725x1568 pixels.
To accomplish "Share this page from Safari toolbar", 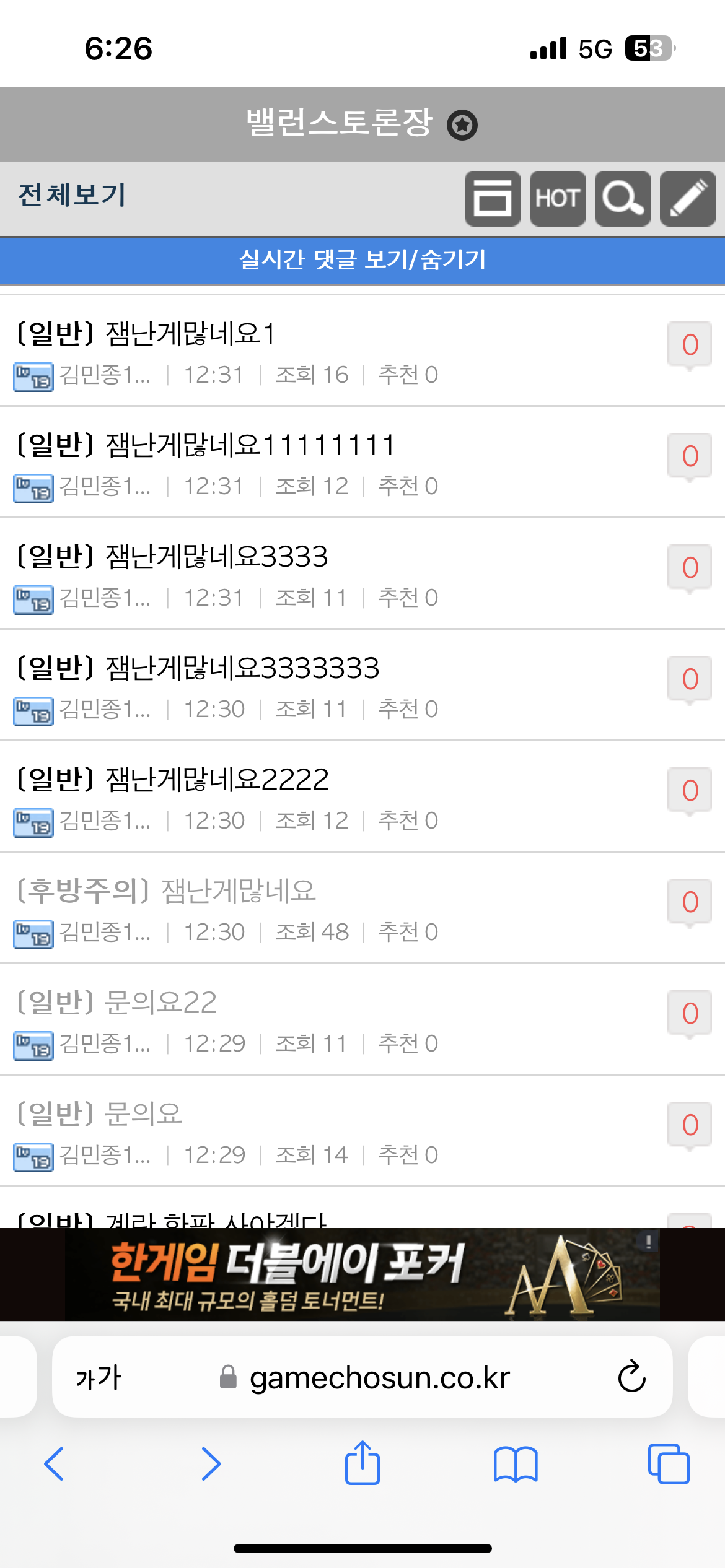I will coord(362,1464).
